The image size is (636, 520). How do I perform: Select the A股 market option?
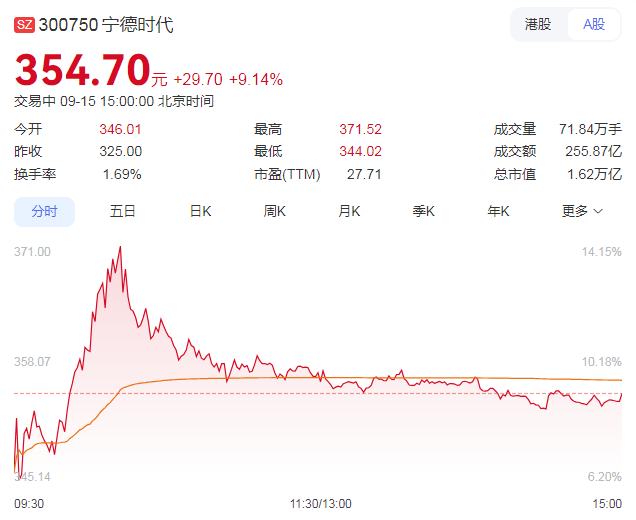click(594, 24)
